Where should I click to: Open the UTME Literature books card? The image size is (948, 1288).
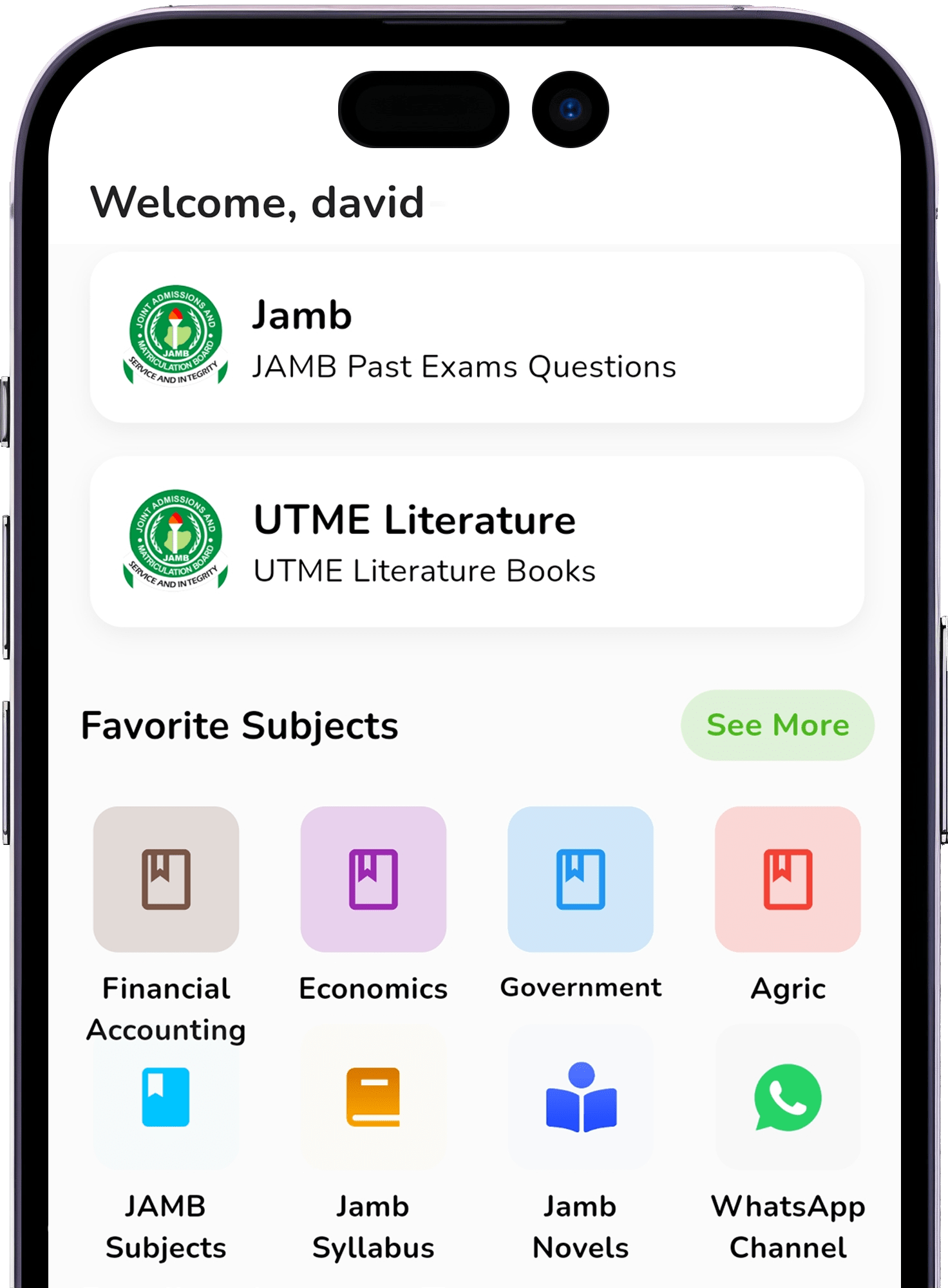click(x=477, y=542)
